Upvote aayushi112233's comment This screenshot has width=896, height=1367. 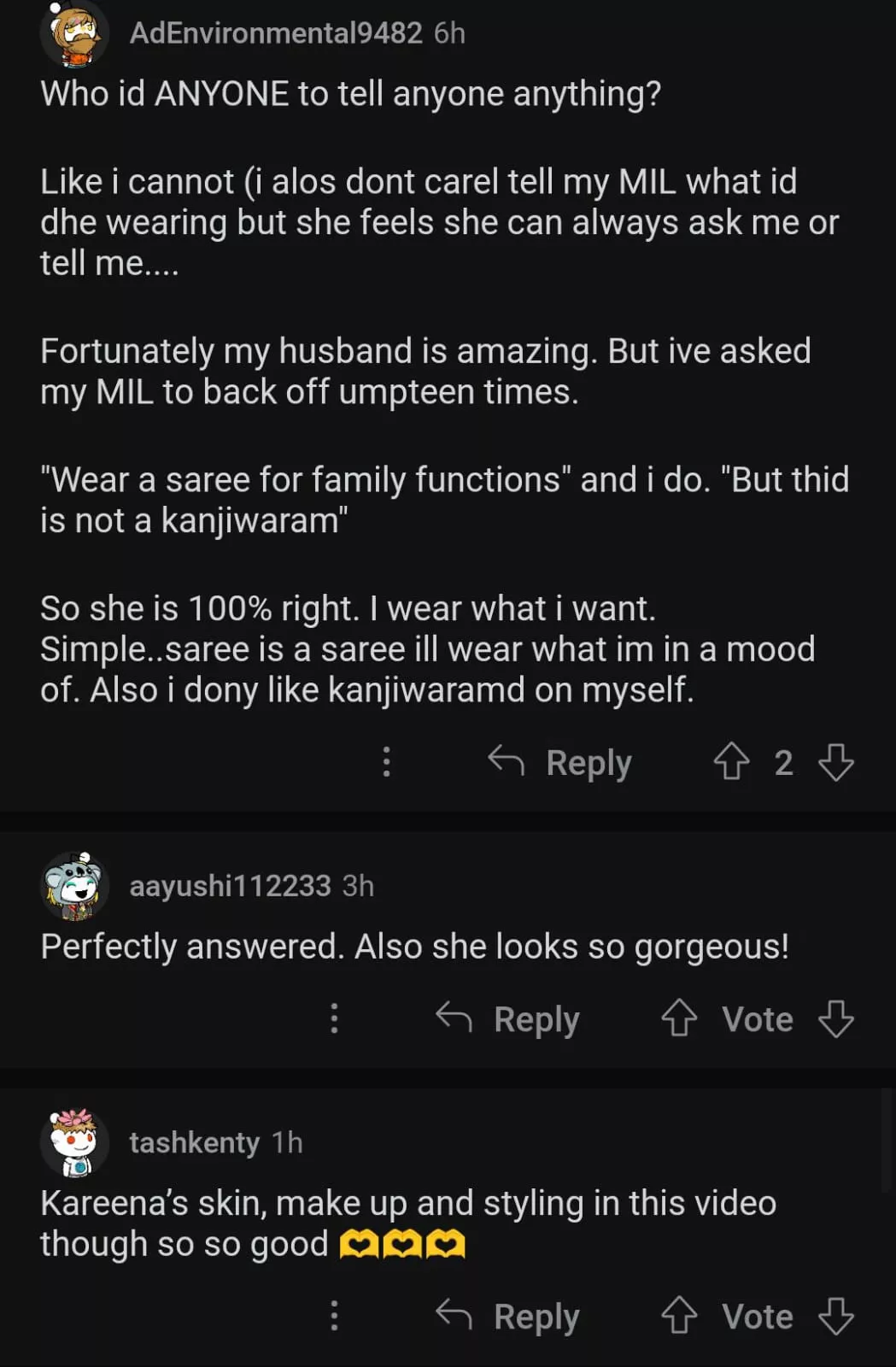[679, 1018]
